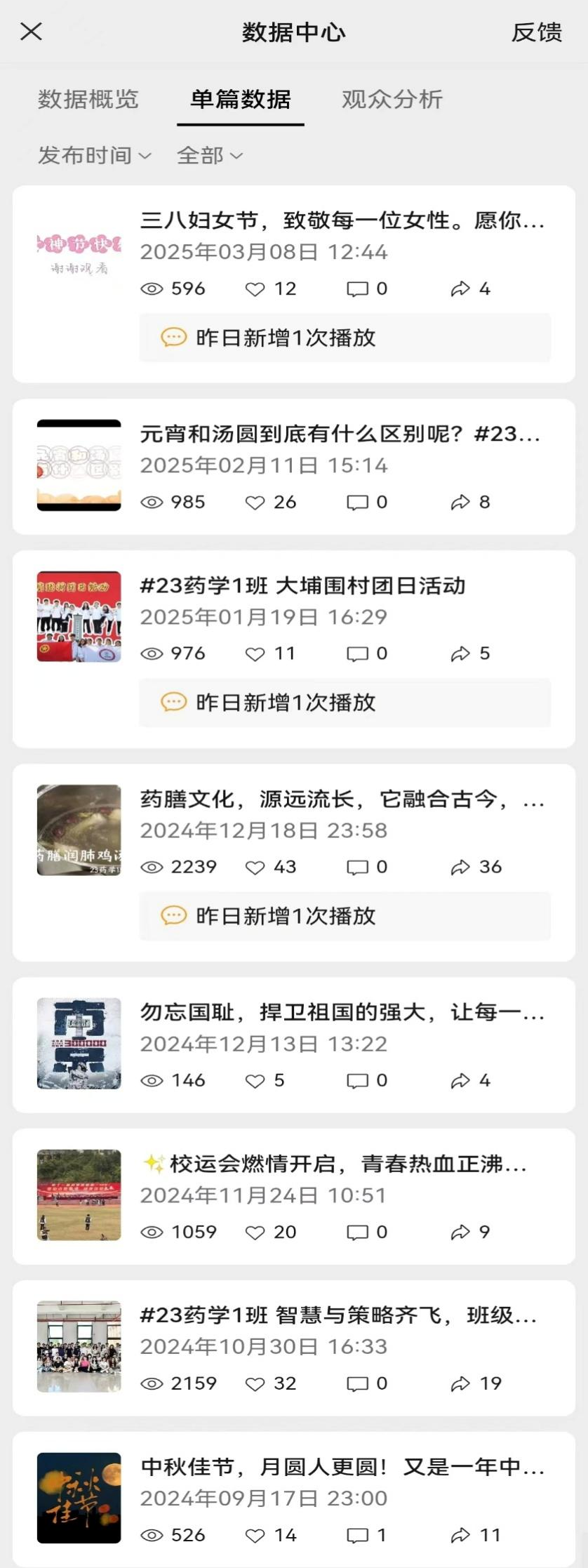Open 反馈 feedback
588x1568 pixels.
click(537, 32)
